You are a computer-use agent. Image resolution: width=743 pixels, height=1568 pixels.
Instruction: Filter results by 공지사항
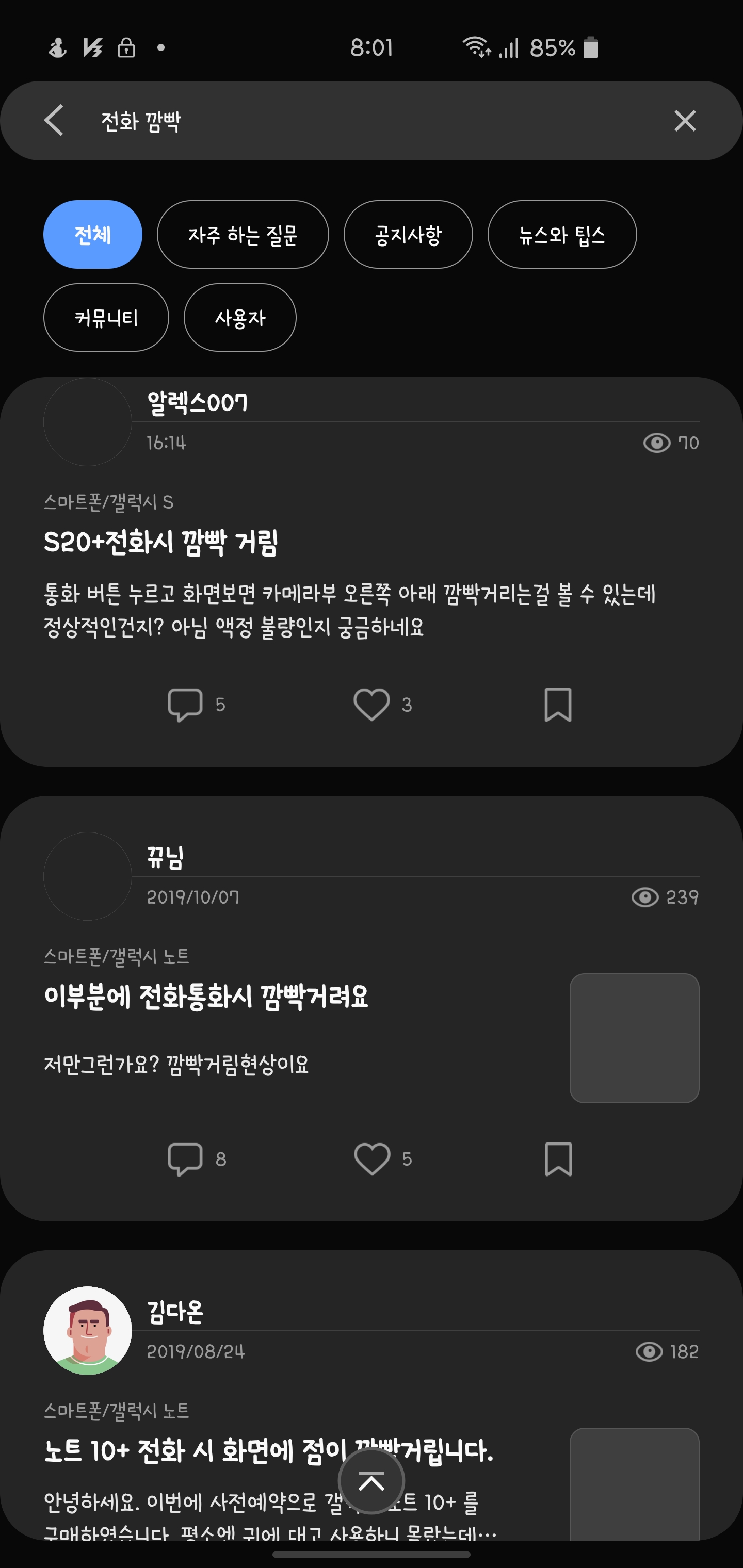(408, 234)
